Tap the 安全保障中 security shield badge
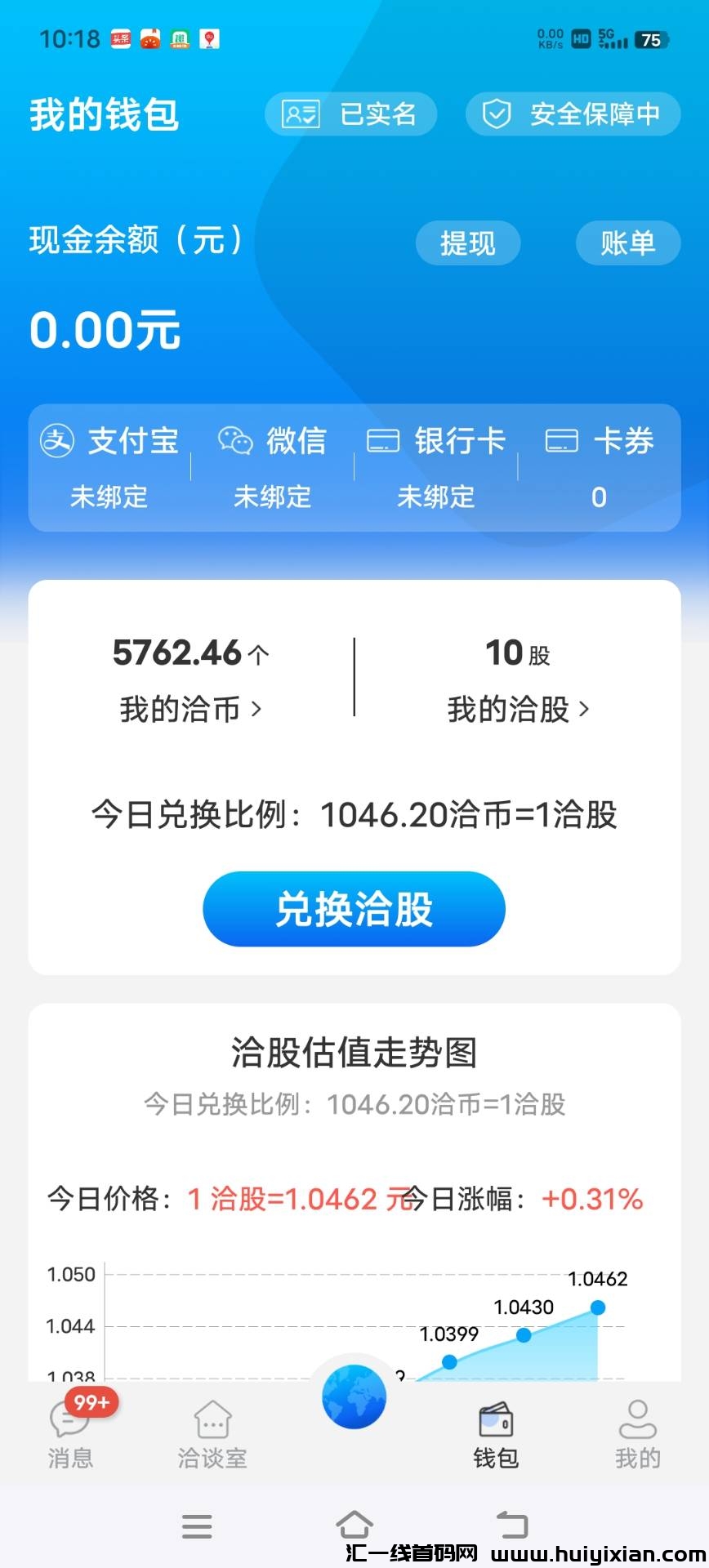This screenshot has width=709, height=1568. click(571, 114)
